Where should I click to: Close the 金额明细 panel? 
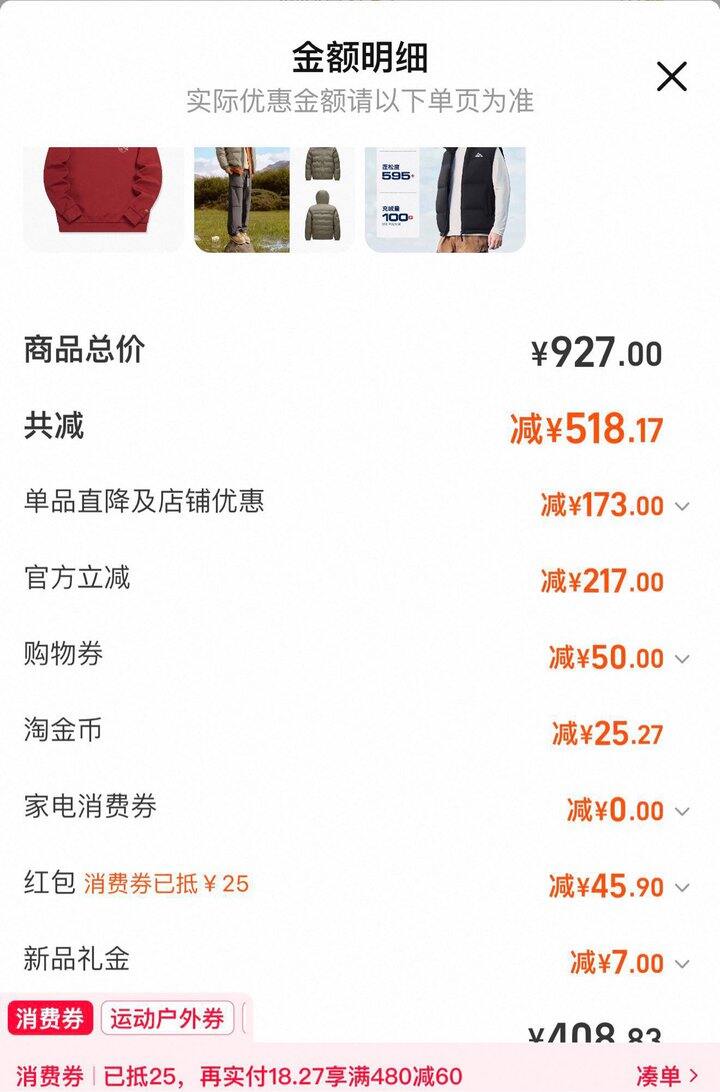(x=671, y=76)
